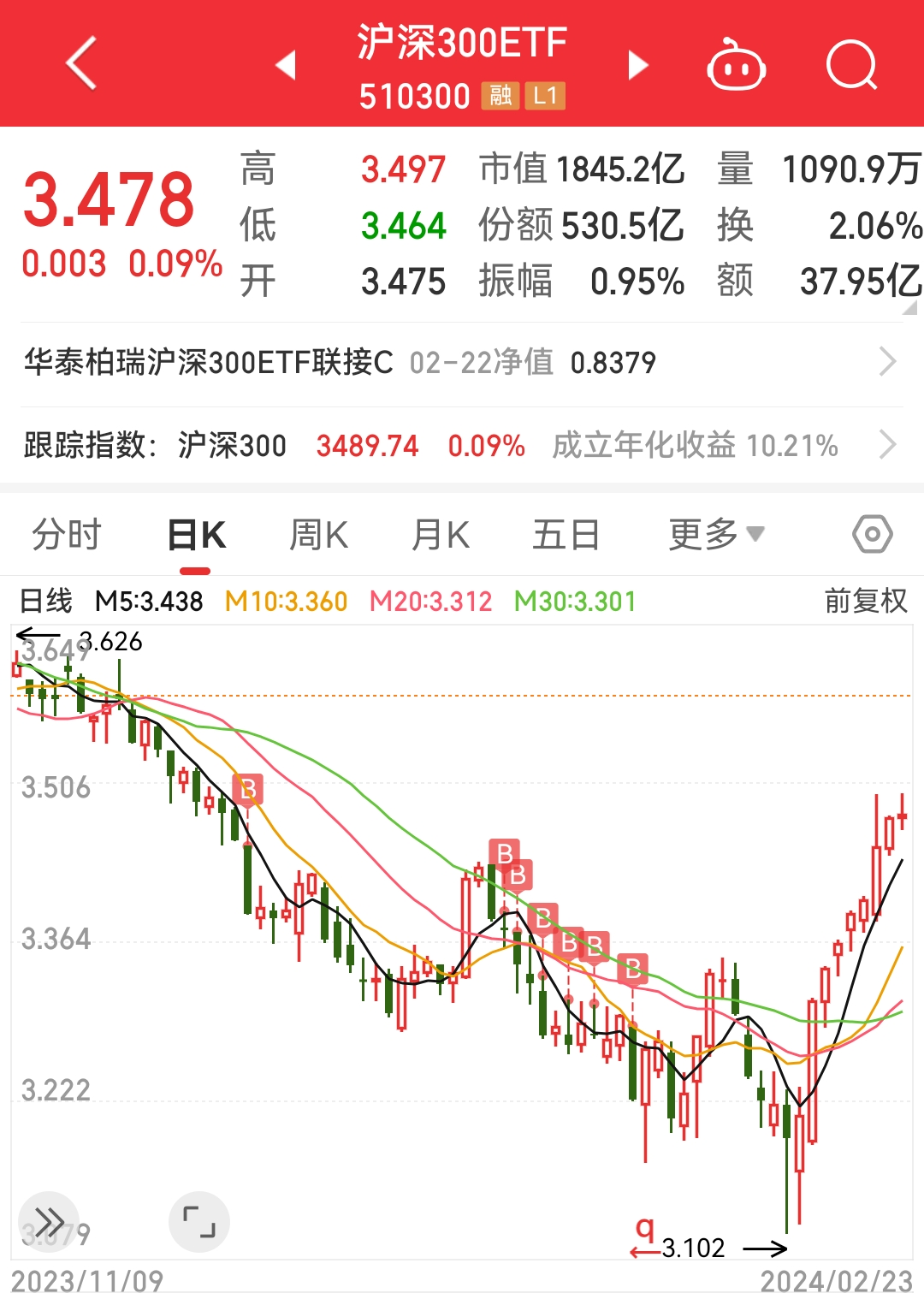Go back using the header arrow
Viewport: 924px width, 1293px height.
pos(81,63)
